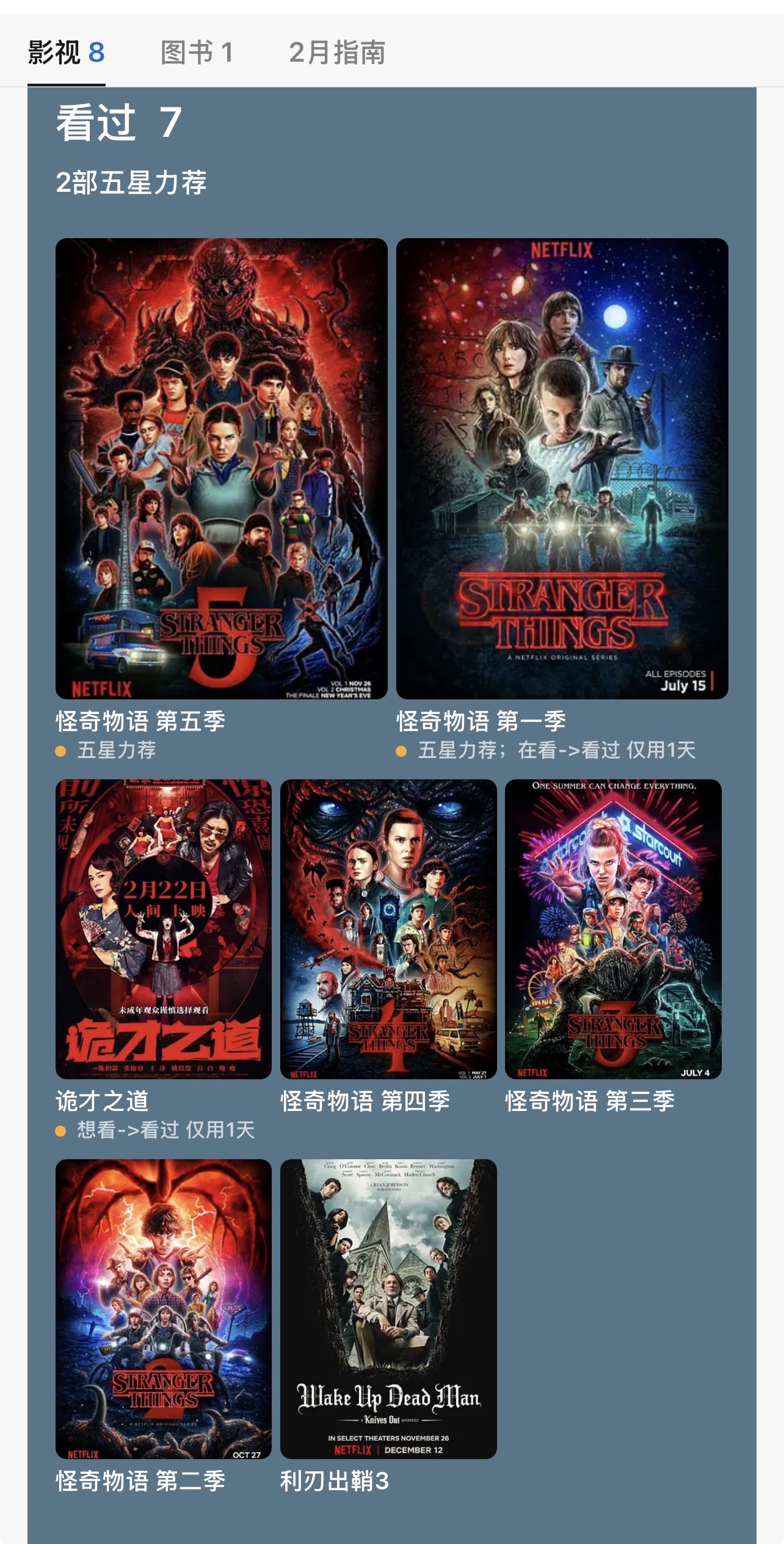Image resolution: width=784 pixels, height=1544 pixels.
Task: Open 怪奇物语 第五季 poster
Action: point(221,468)
